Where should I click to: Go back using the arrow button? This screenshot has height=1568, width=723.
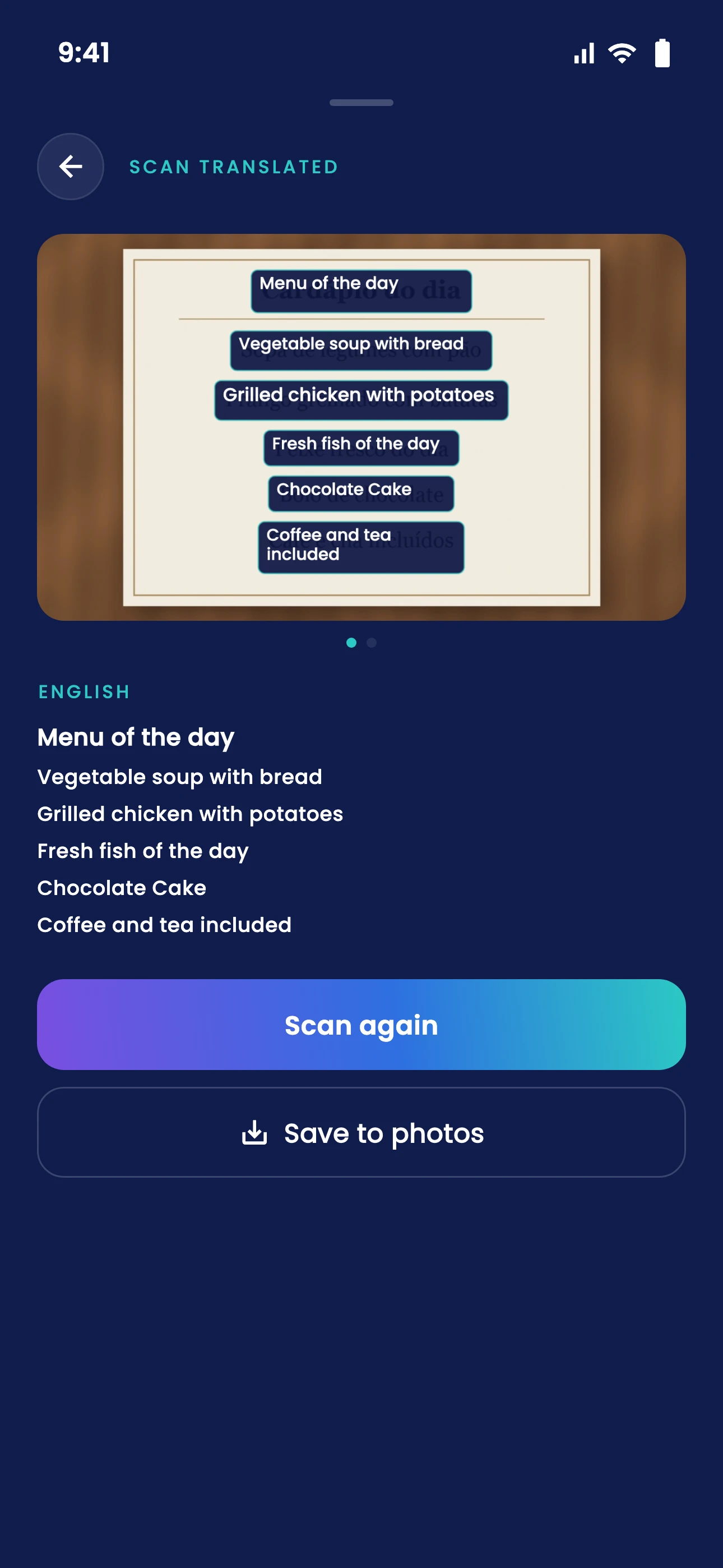pos(71,166)
